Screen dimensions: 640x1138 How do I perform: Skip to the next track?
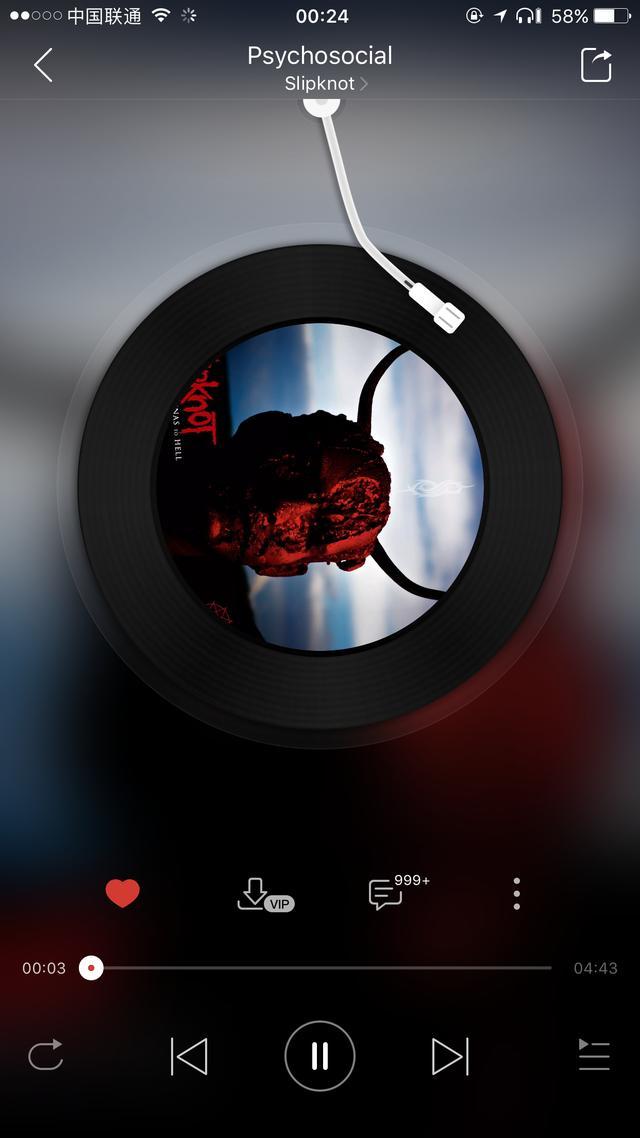click(x=450, y=1056)
